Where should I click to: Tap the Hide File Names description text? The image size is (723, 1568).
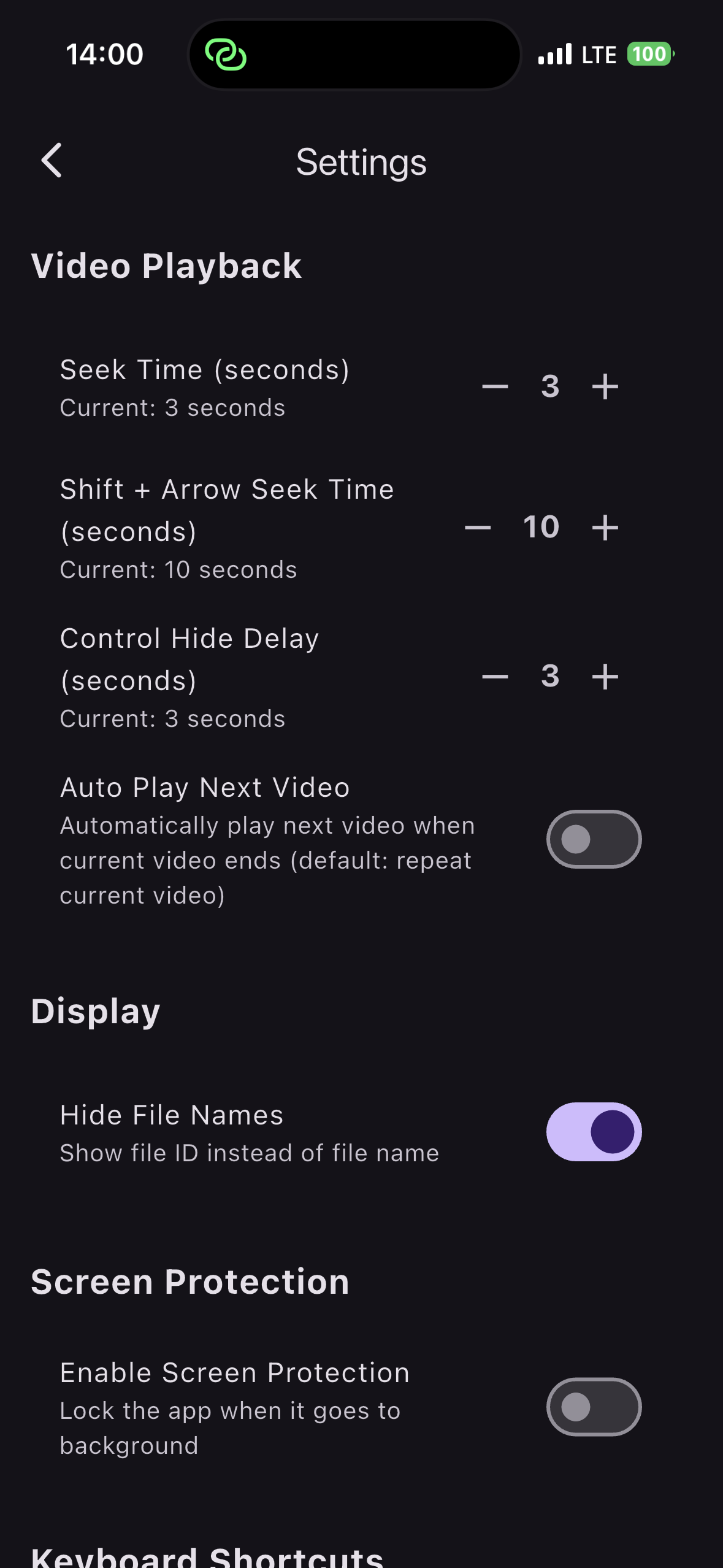[248, 1153]
